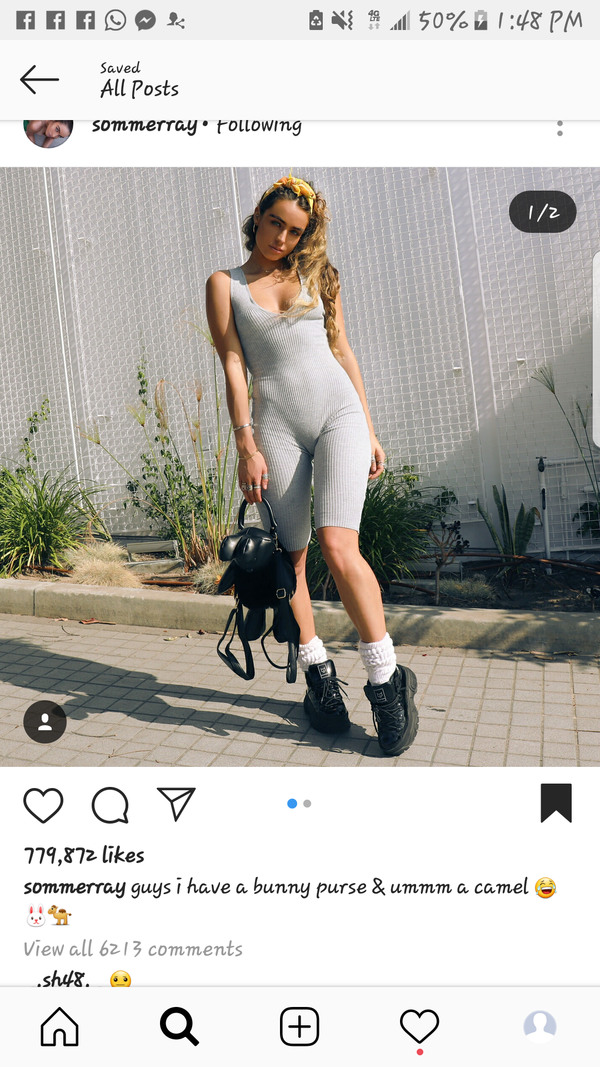Screen dimensions: 600x1067
Task: Switch to the Search tab
Action: (x=179, y=1026)
